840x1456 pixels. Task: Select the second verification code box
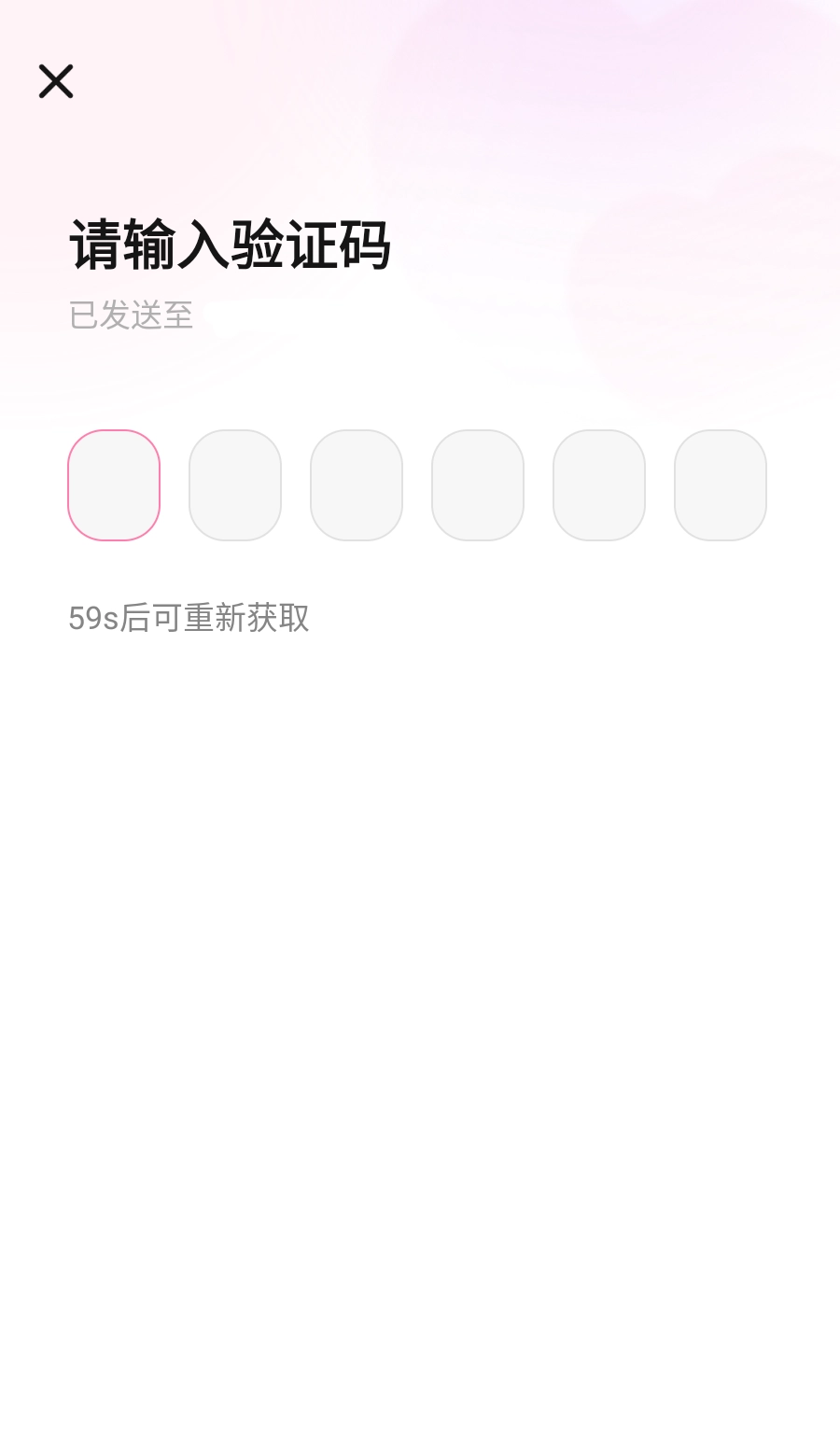235,485
